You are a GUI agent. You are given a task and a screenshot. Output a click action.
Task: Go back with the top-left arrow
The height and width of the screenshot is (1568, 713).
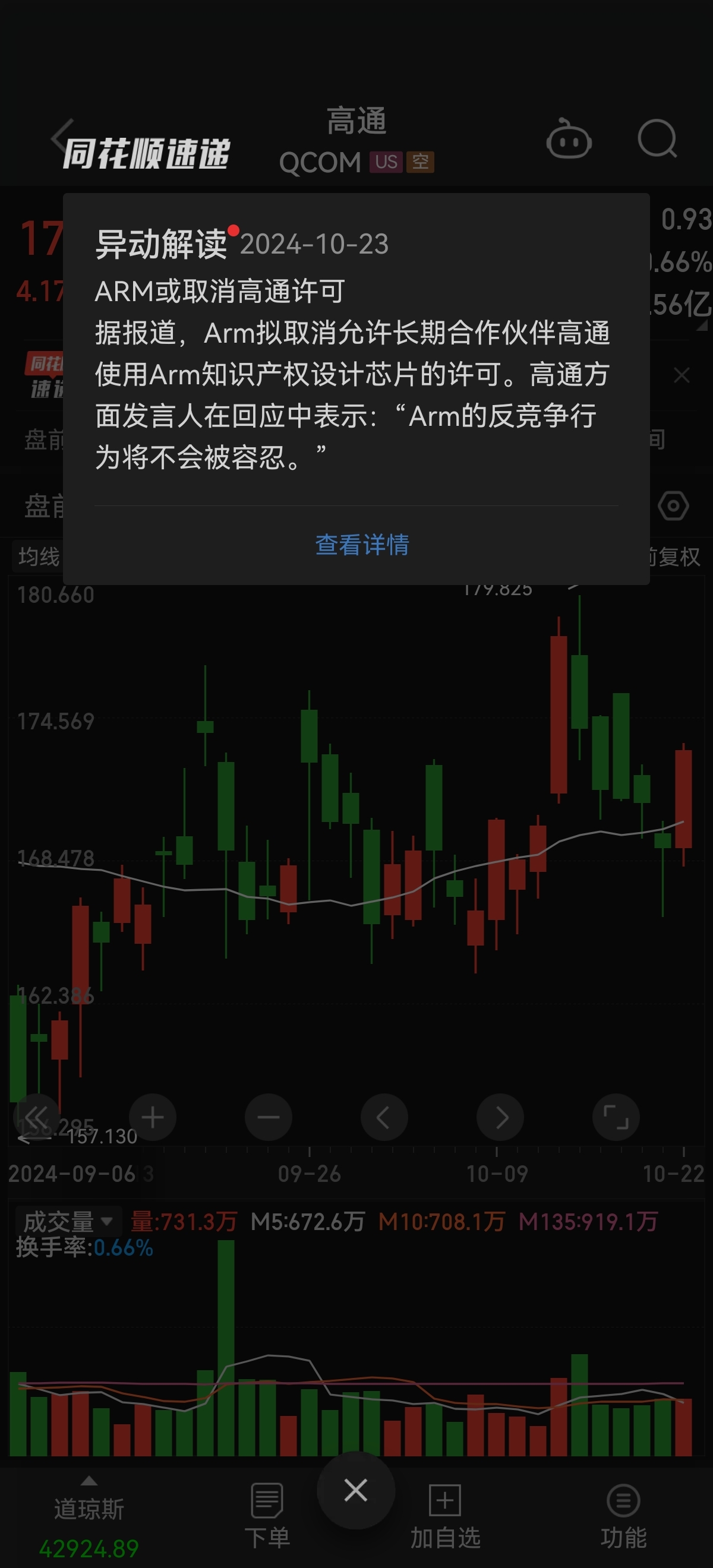coord(62,138)
